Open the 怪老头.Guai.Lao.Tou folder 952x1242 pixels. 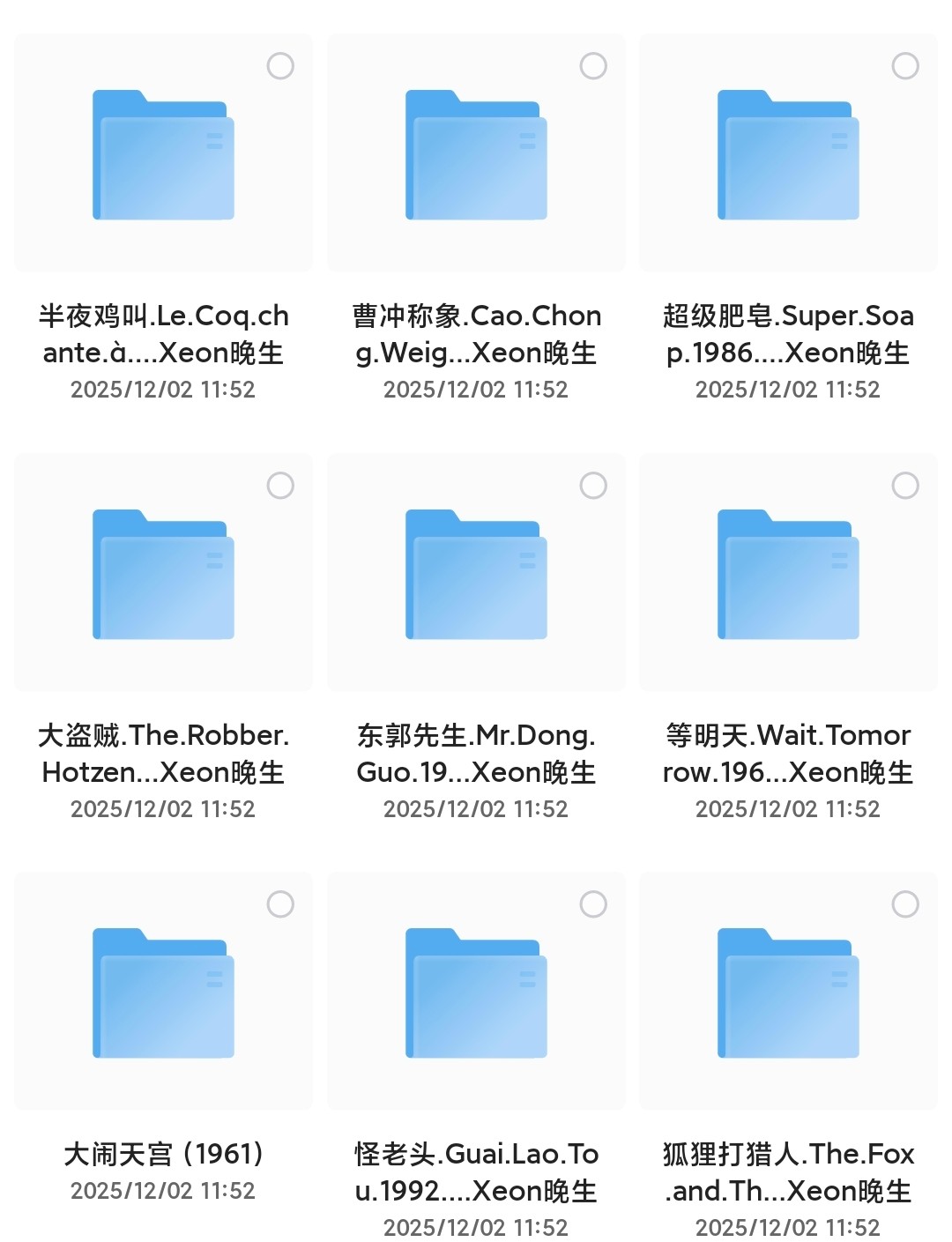pyautogui.click(x=476, y=993)
